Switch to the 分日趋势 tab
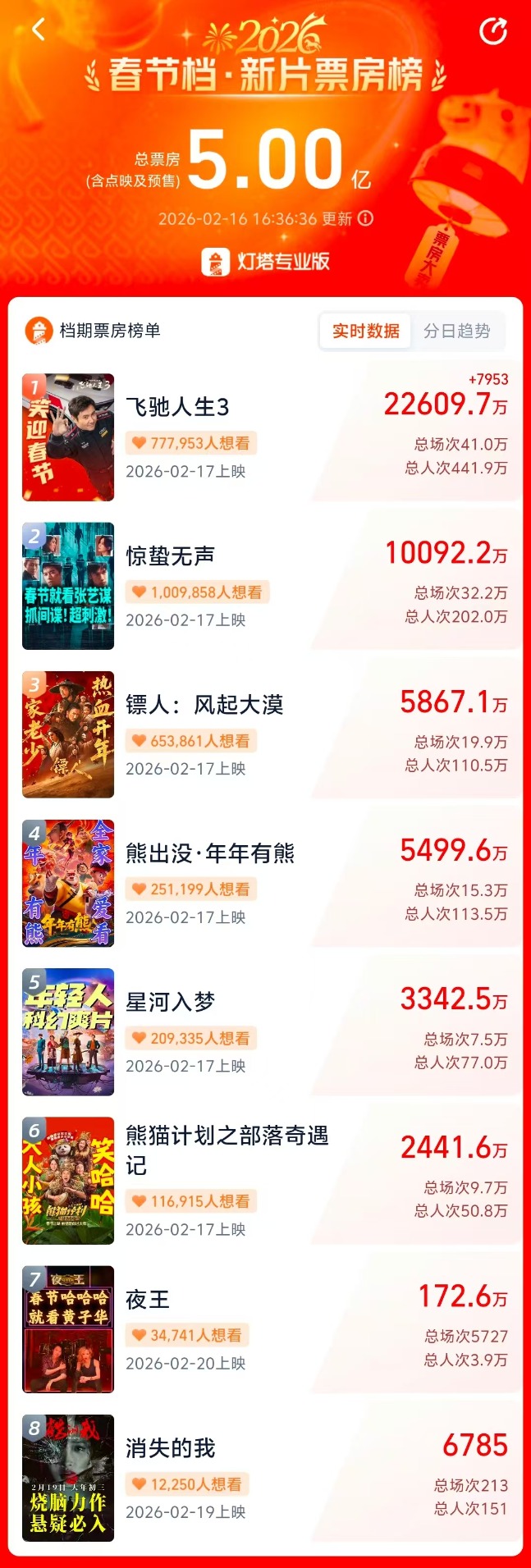Viewport: 531px width, 1568px height. coord(457,331)
